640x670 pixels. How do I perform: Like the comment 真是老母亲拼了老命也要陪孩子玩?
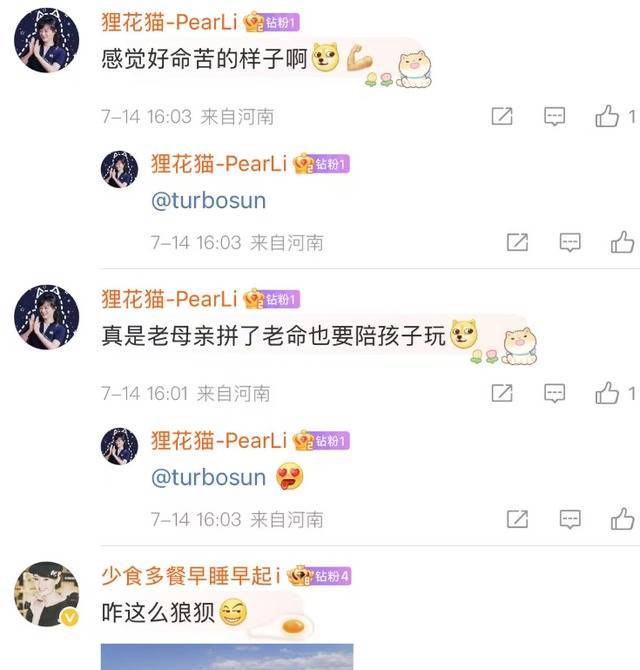[x=608, y=393]
